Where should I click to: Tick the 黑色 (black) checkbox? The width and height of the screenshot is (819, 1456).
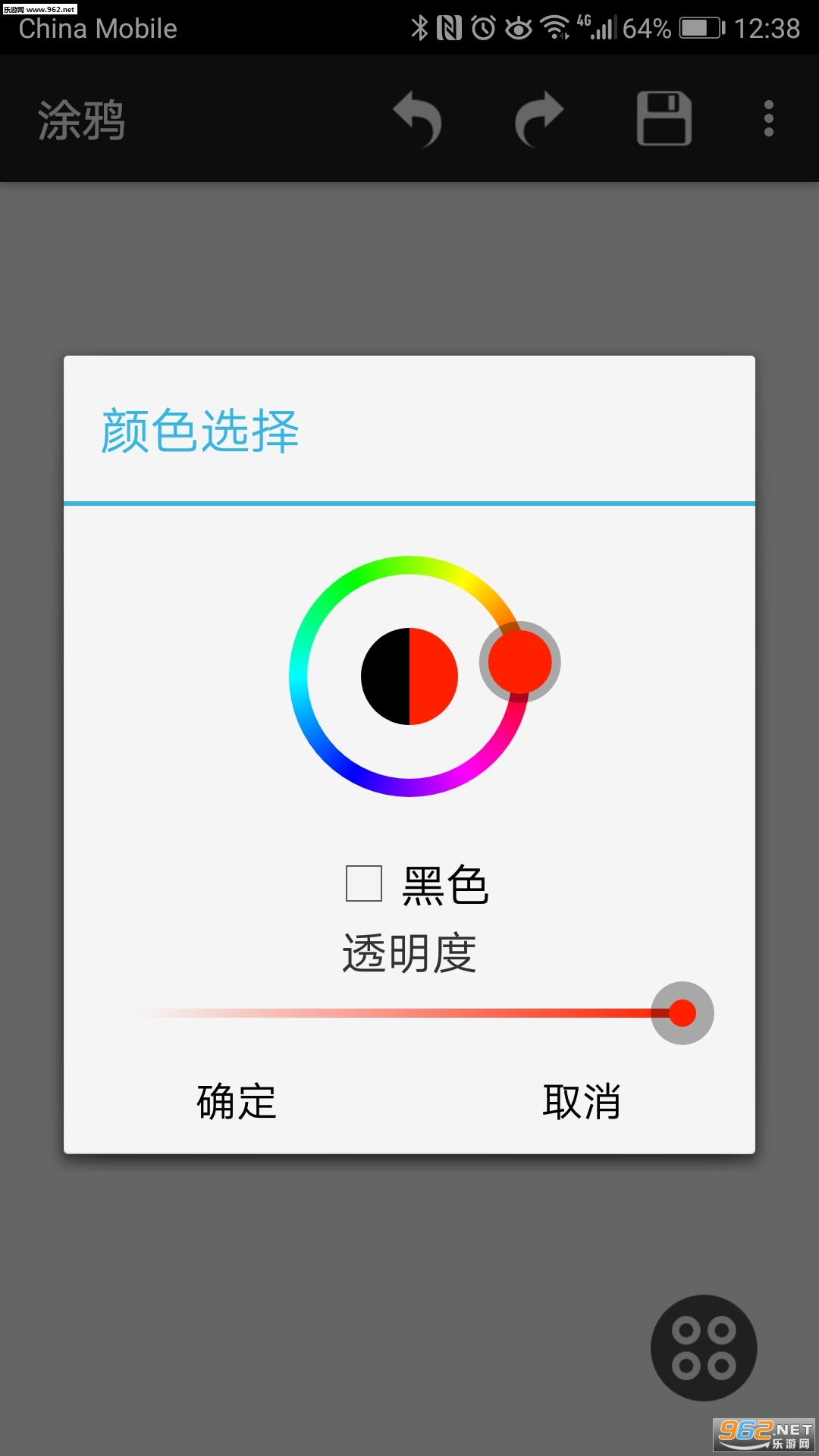pos(364,883)
